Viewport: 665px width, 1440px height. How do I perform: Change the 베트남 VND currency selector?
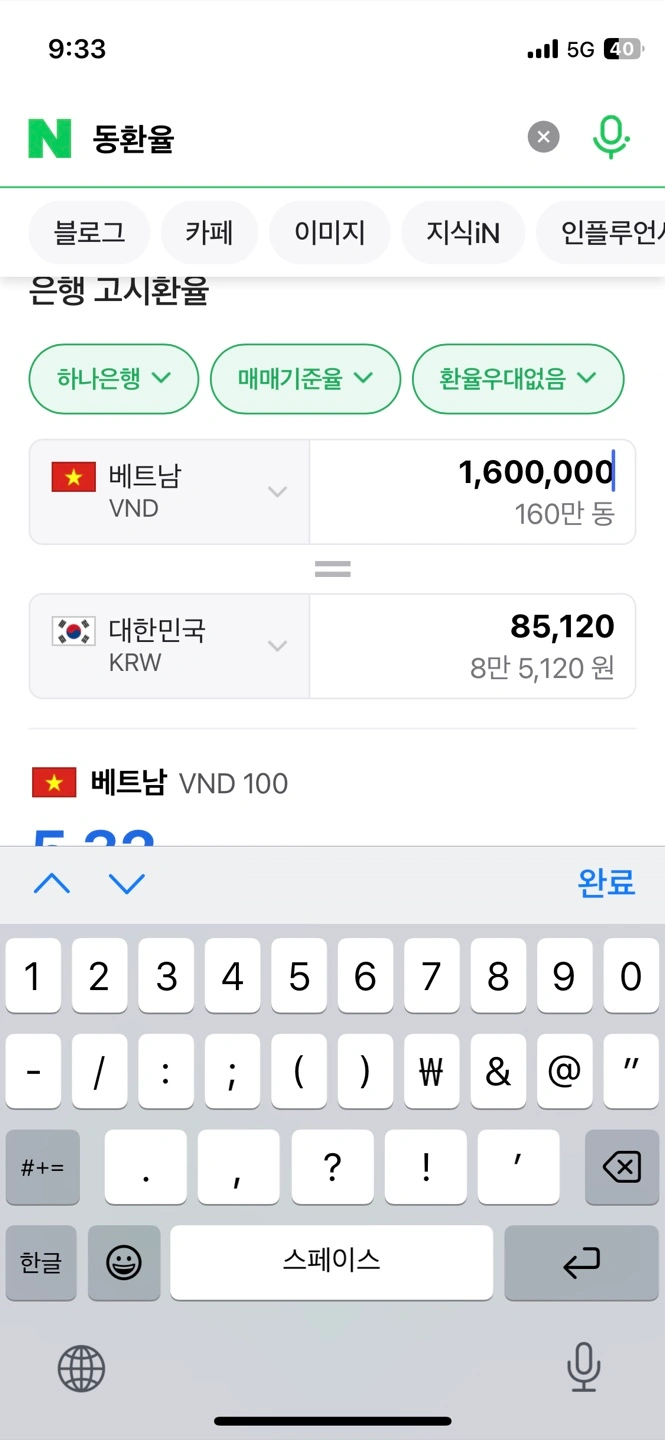point(170,491)
